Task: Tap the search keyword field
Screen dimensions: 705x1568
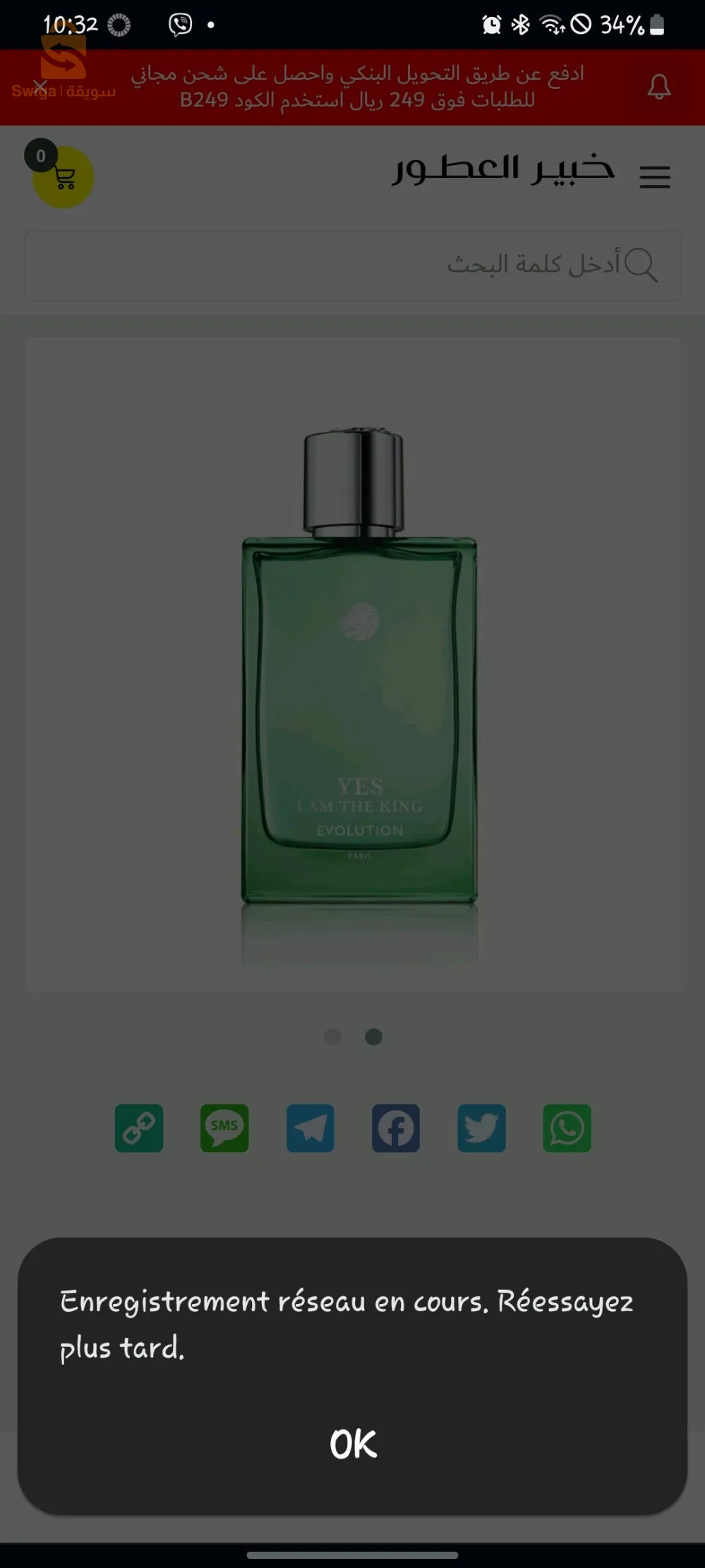Action: tap(353, 265)
